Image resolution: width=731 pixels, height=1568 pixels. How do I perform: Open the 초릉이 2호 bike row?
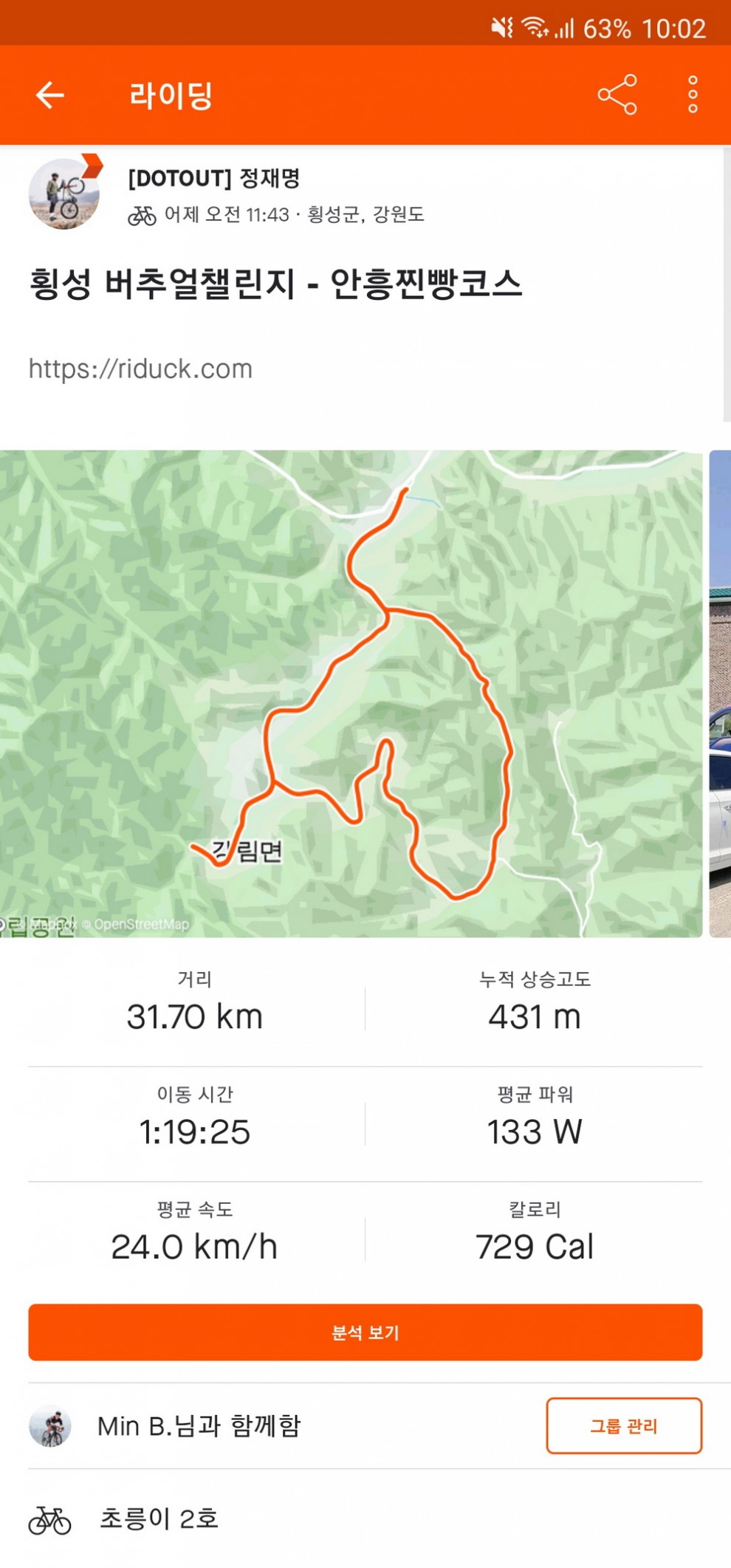pyautogui.click(x=159, y=1519)
